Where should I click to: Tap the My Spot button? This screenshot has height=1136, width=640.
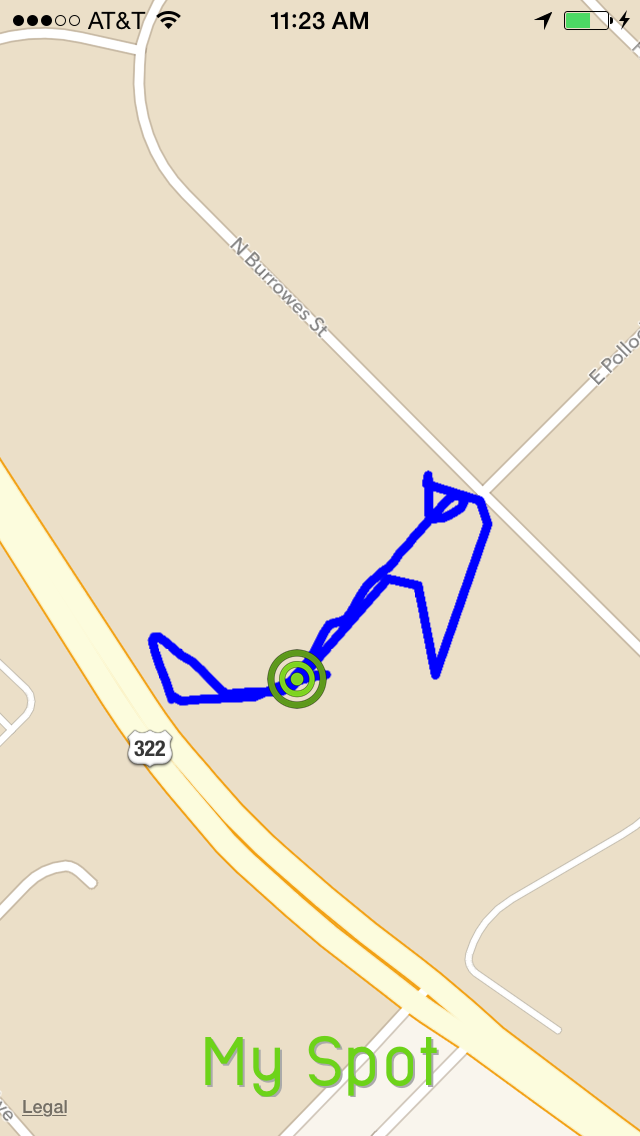[321, 1064]
